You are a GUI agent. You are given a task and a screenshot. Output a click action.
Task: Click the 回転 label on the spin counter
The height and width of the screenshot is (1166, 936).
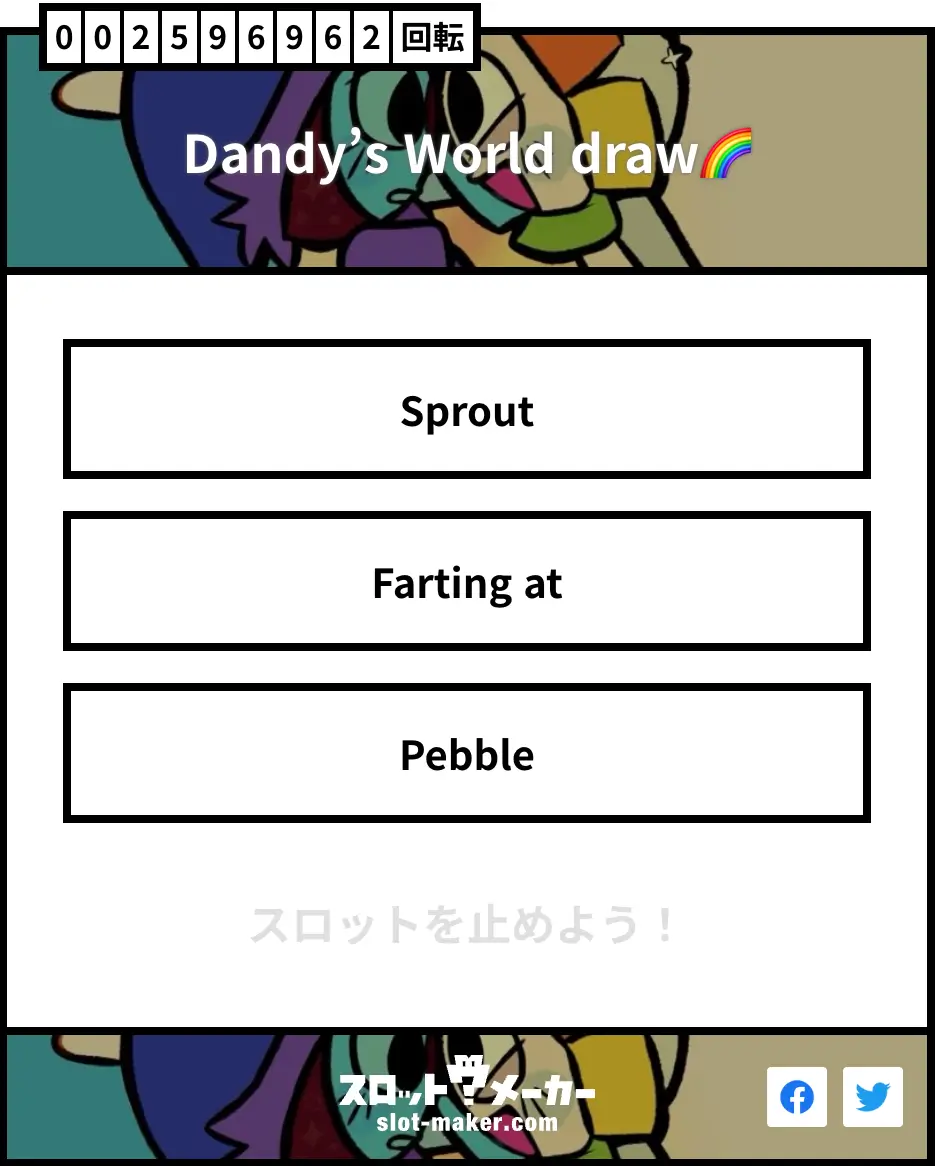[x=432, y=40]
